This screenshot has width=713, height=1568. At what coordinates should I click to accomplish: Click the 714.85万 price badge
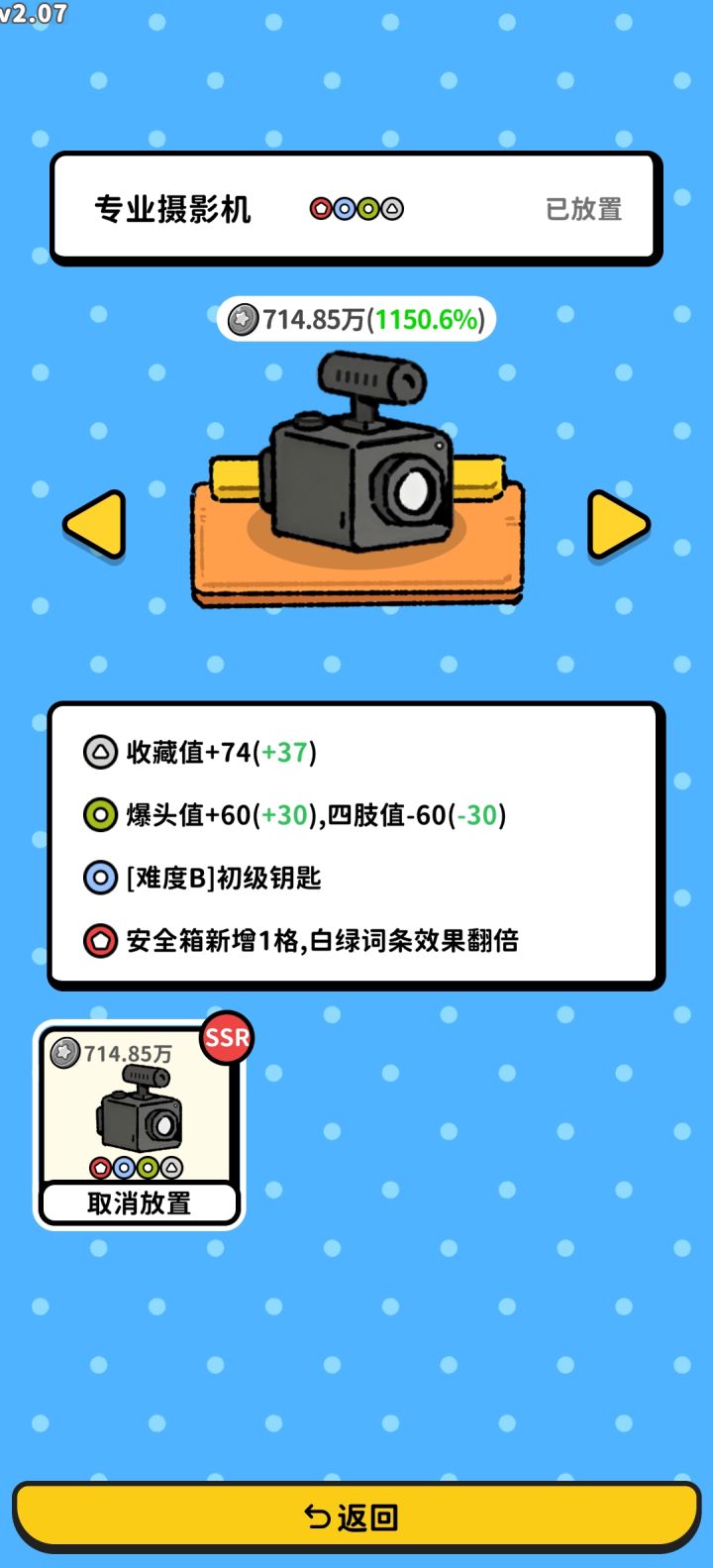[x=356, y=319]
